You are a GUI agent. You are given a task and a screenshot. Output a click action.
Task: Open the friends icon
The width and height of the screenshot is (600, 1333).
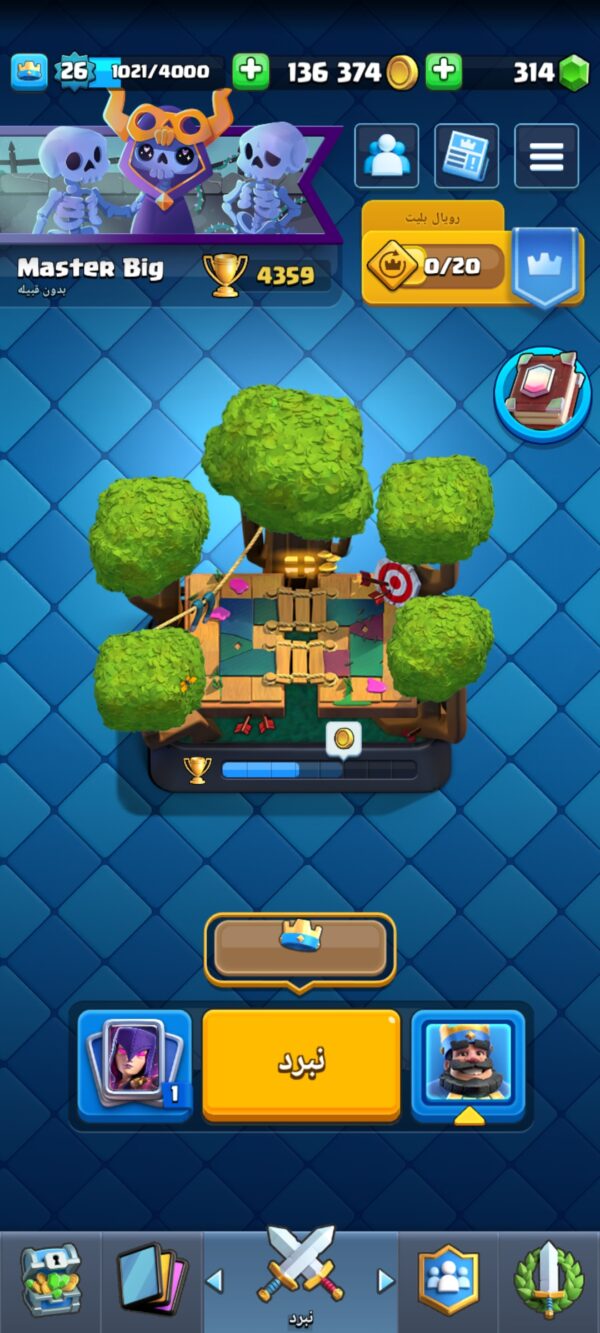(x=386, y=156)
